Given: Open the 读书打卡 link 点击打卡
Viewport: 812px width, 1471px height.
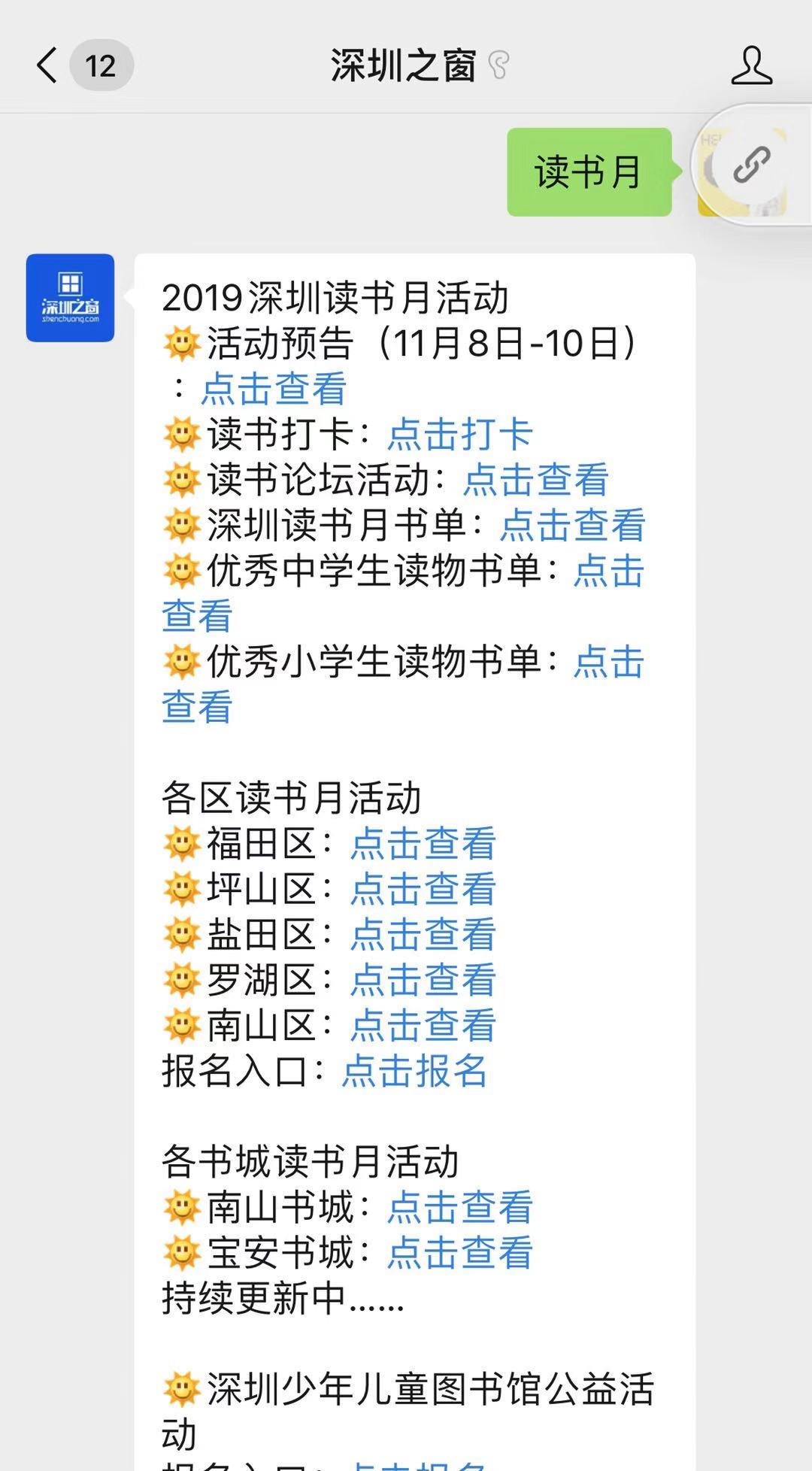Looking at the screenshot, I should click(x=459, y=434).
